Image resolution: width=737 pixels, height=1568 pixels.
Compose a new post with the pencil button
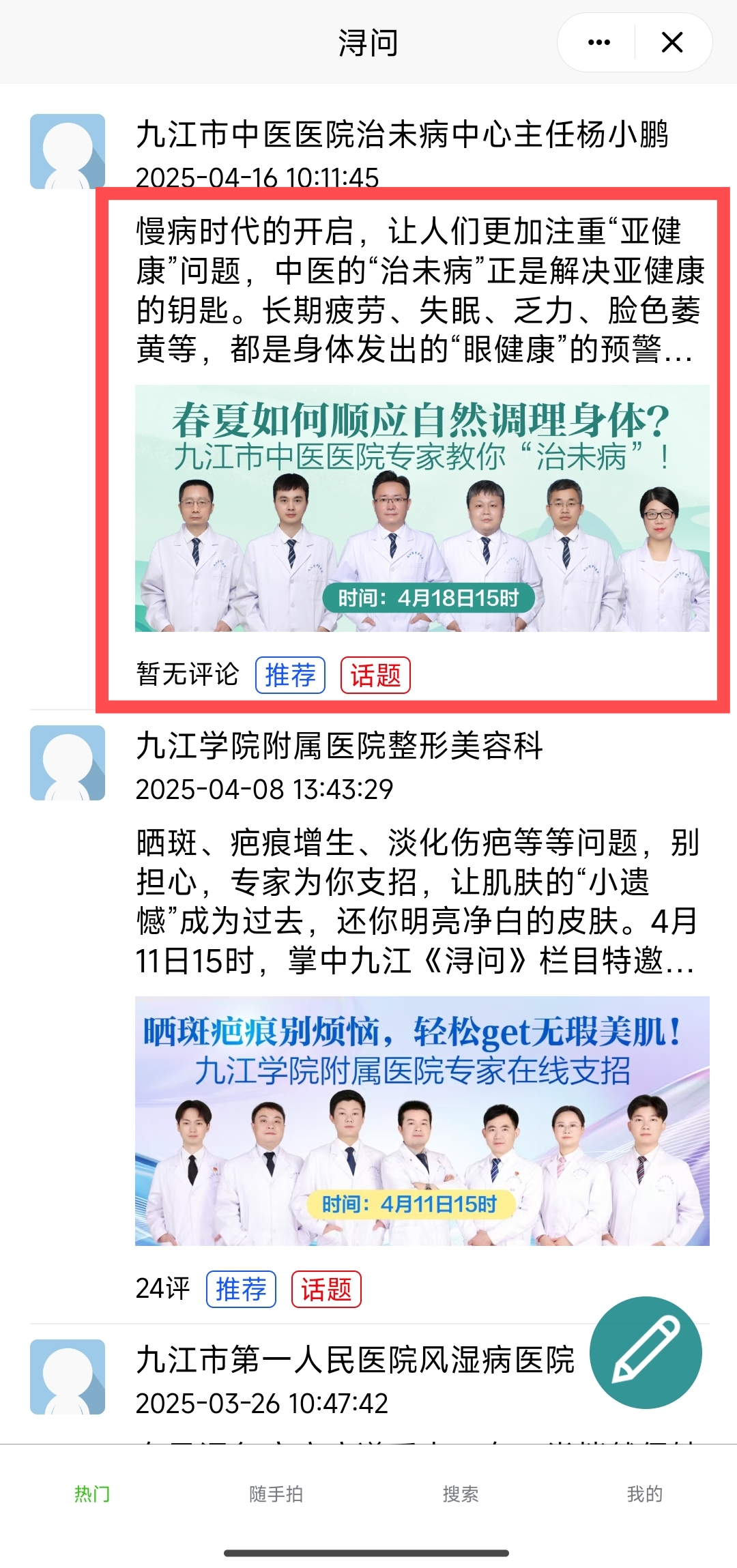coord(646,1352)
